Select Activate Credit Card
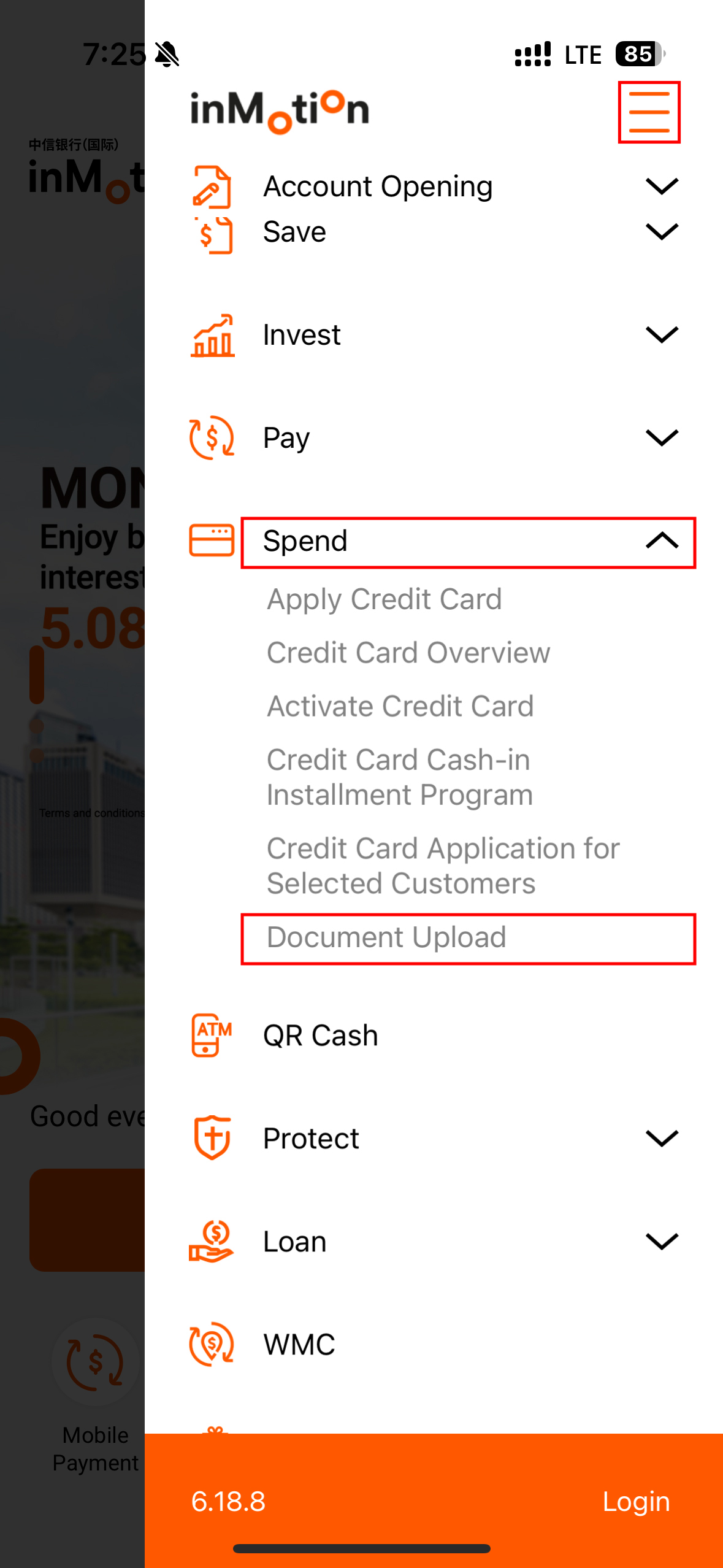Screen dimensions: 723x1568 pyautogui.click(x=400, y=706)
